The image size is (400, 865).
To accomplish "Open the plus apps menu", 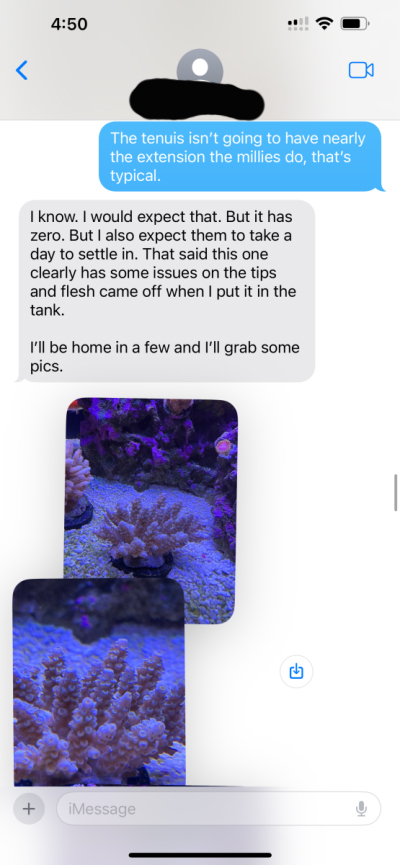I will 29,809.
